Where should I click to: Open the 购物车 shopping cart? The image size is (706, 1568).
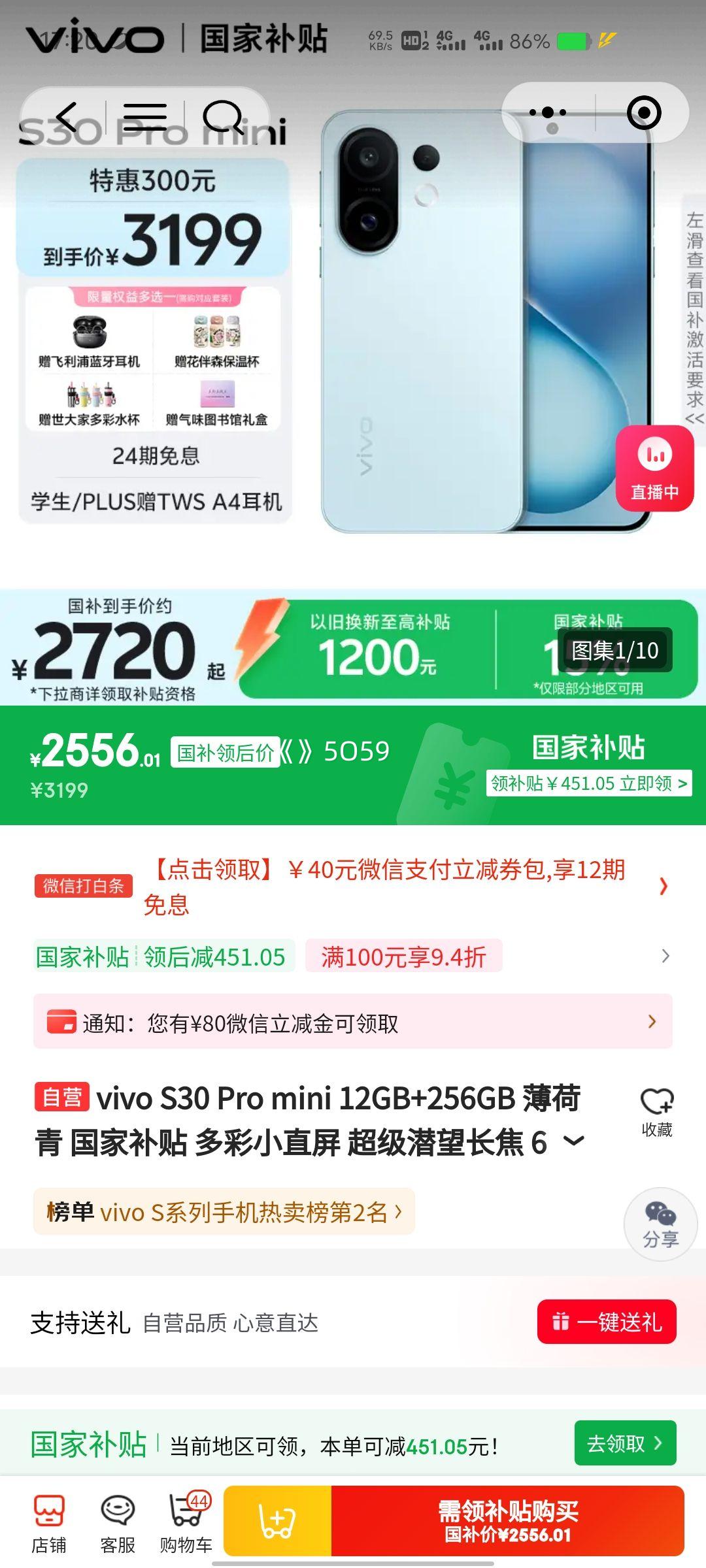(186, 1524)
